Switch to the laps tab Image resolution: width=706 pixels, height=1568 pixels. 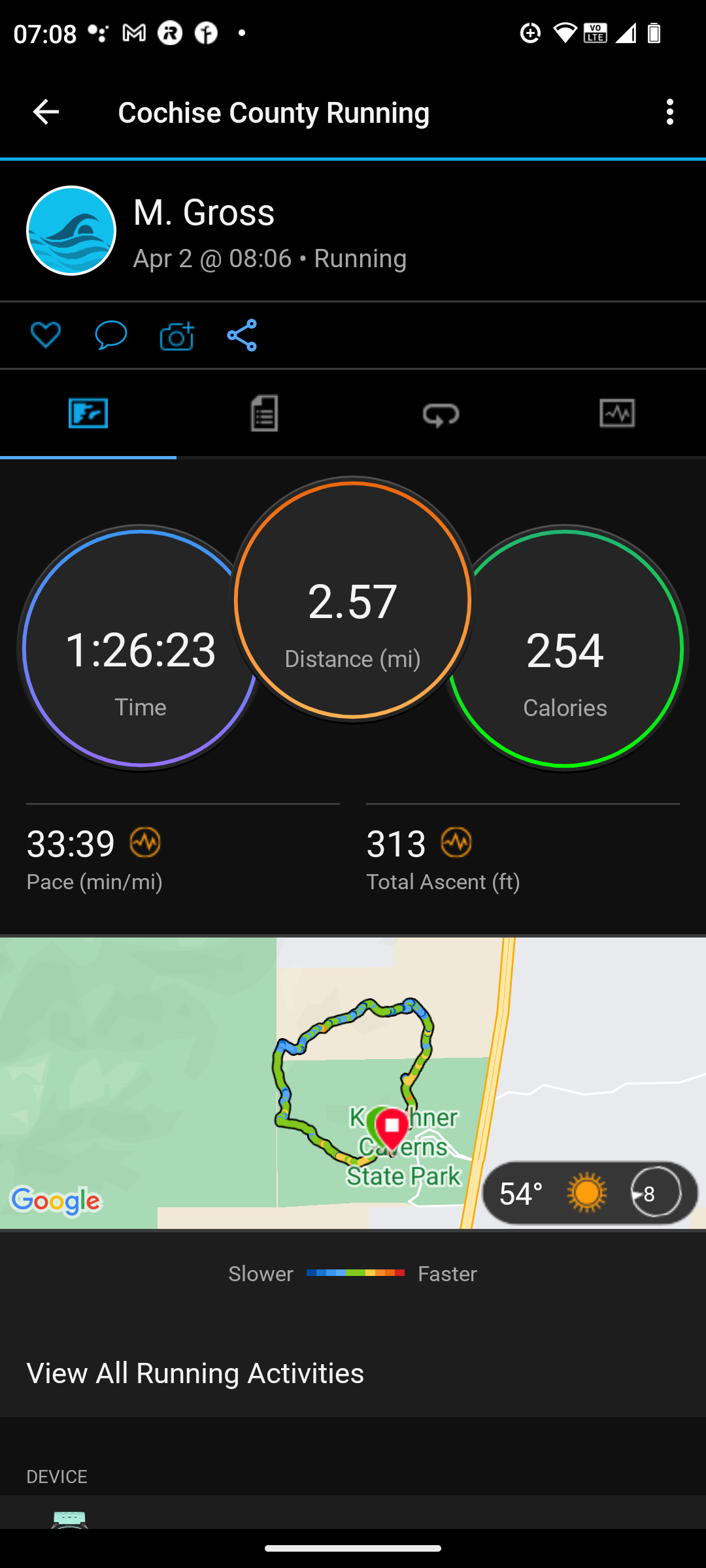click(x=441, y=414)
